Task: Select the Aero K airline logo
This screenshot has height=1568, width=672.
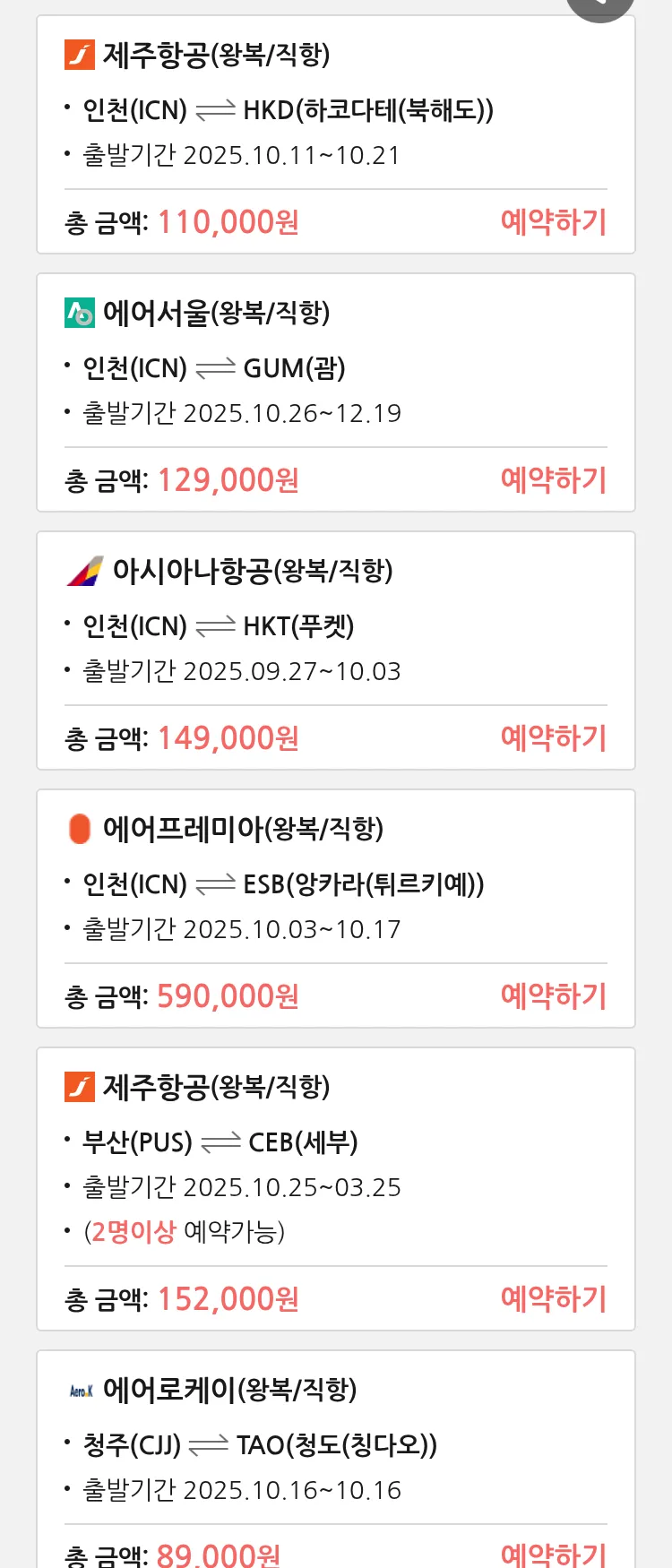Action: pyautogui.click(x=80, y=1390)
